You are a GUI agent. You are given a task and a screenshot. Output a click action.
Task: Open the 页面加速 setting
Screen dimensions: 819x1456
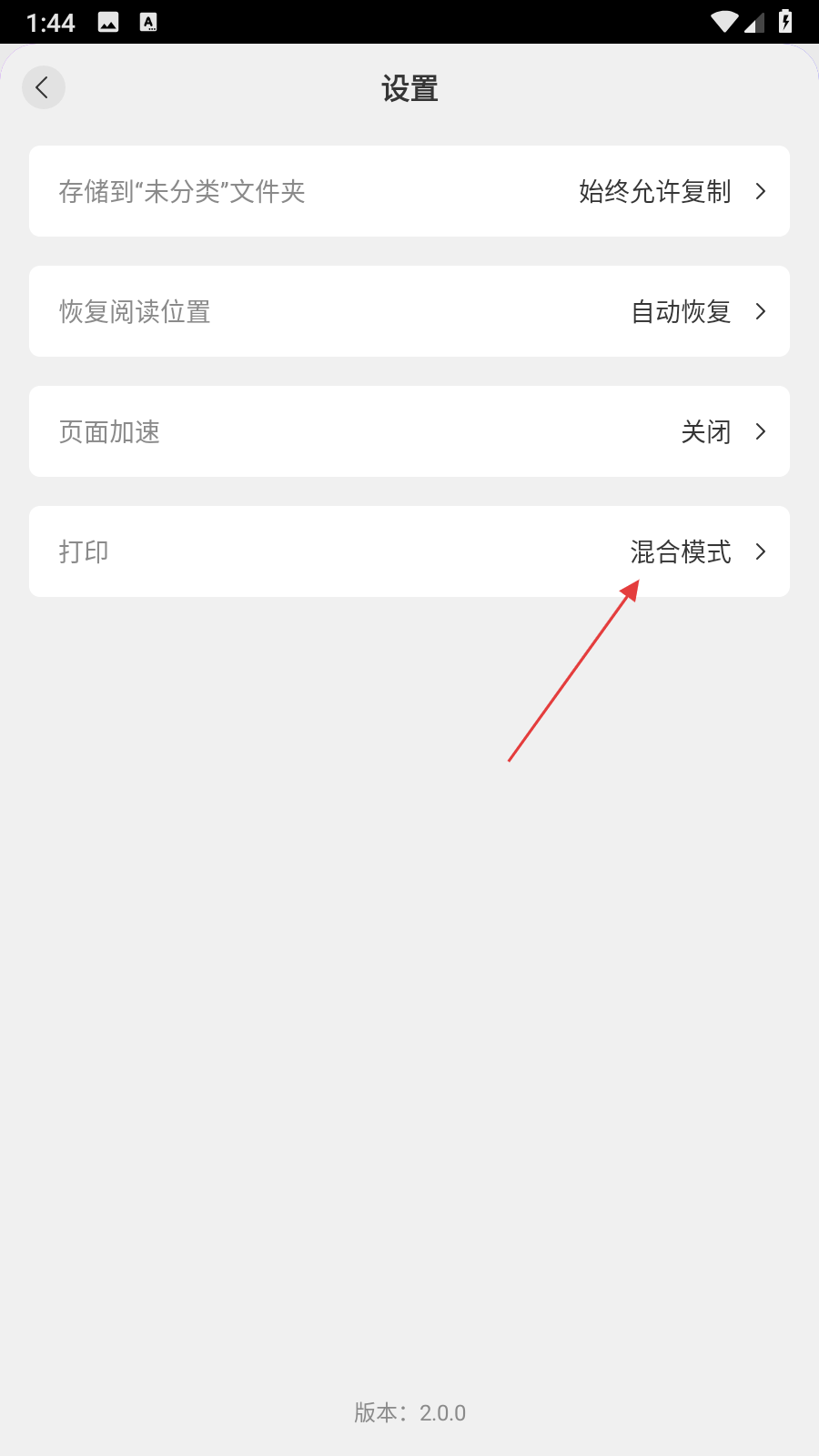pyautogui.click(x=409, y=431)
